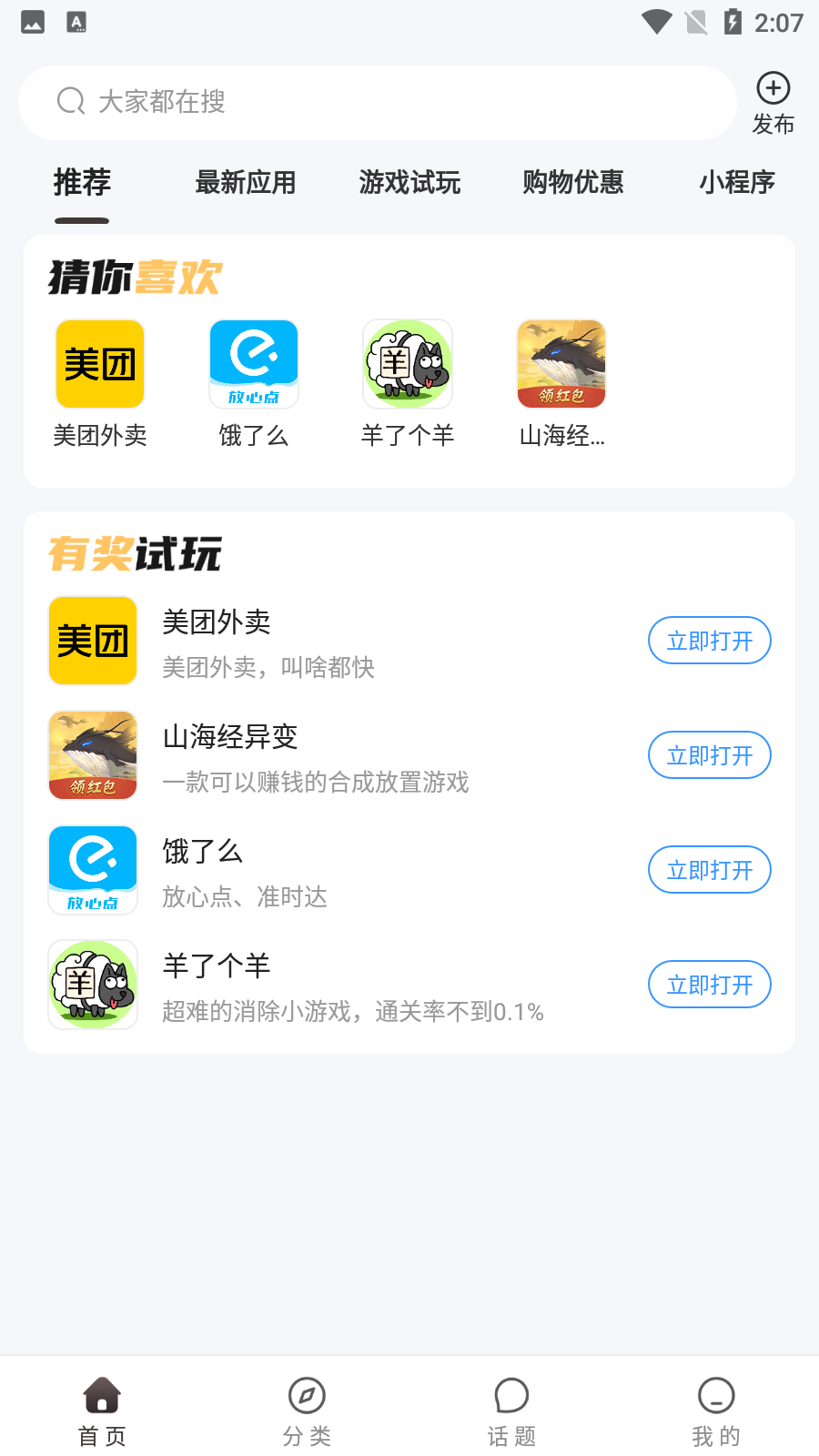The width and height of the screenshot is (819, 1456).
Task: Switch to the 游戏试玩 tab
Action: pyautogui.click(x=409, y=182)
